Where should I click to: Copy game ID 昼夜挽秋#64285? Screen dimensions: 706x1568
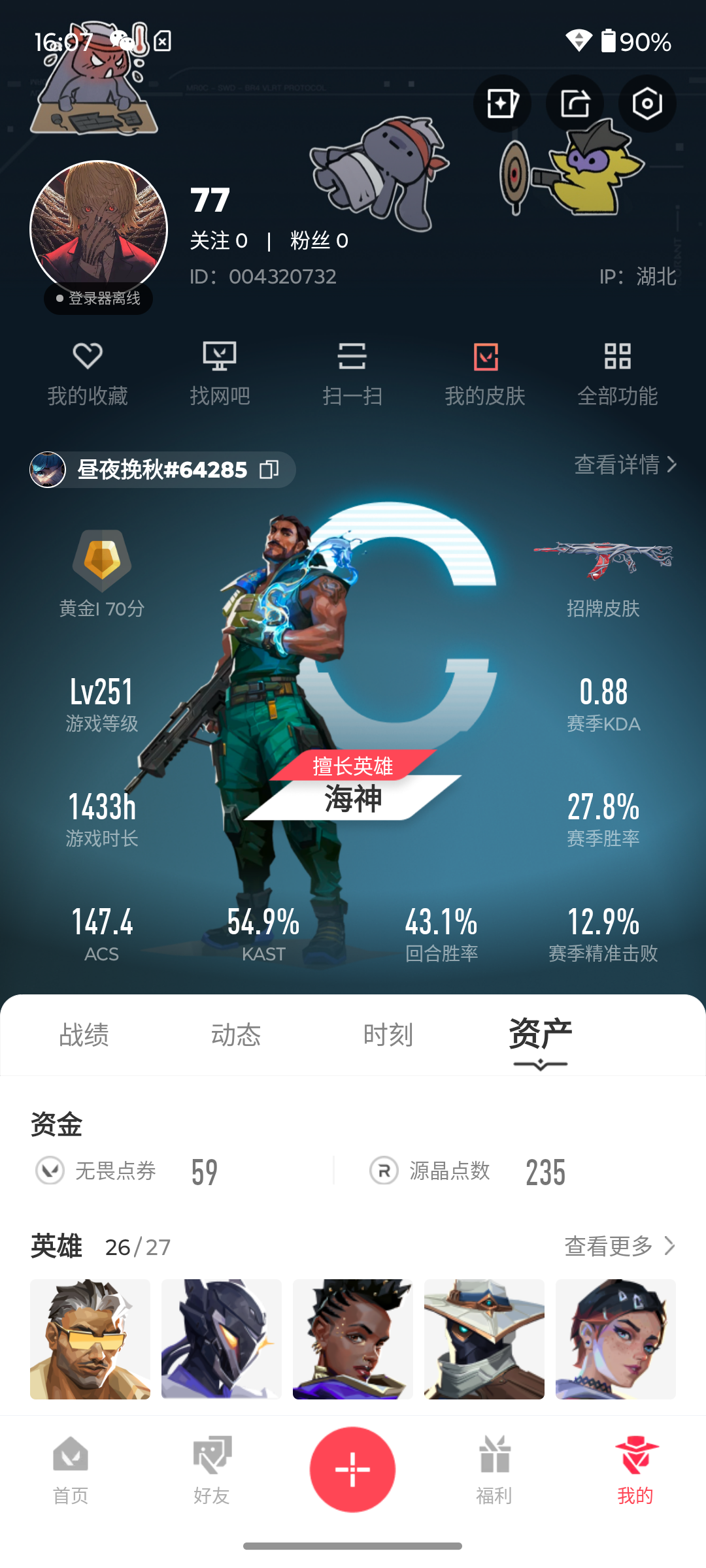coord(269,469)
